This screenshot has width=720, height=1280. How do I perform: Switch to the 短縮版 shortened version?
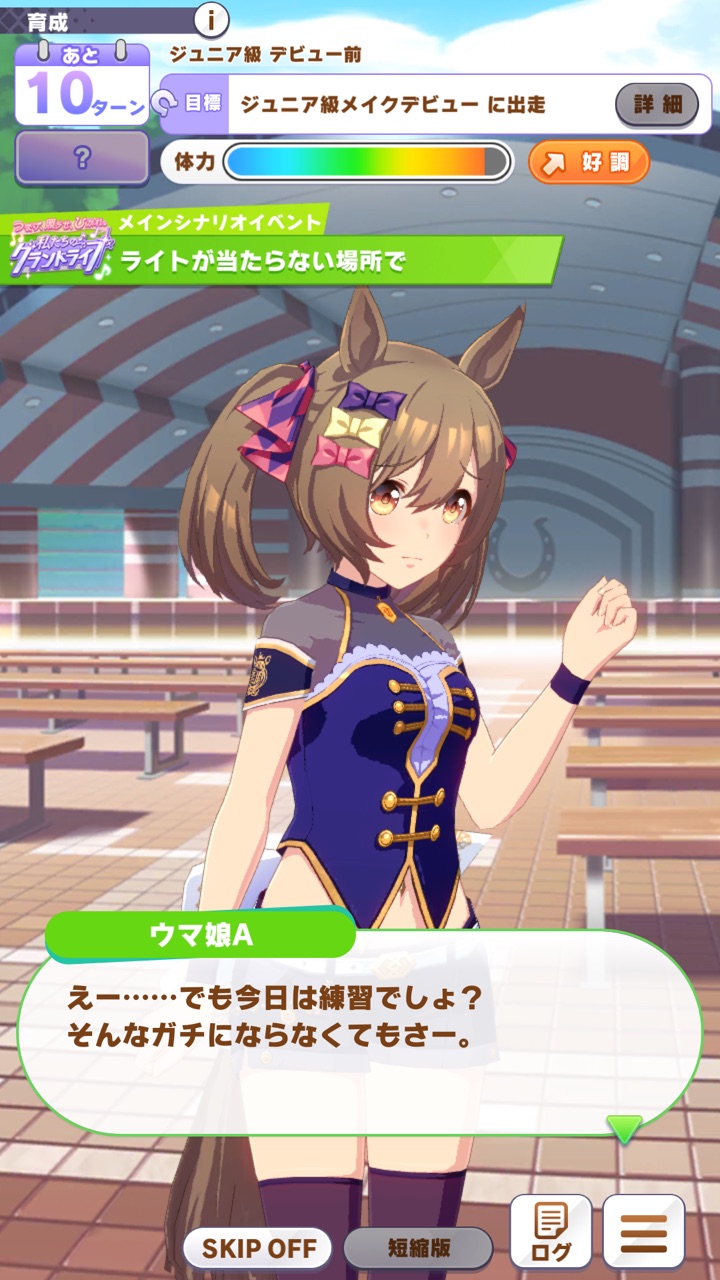(418, 1248)
